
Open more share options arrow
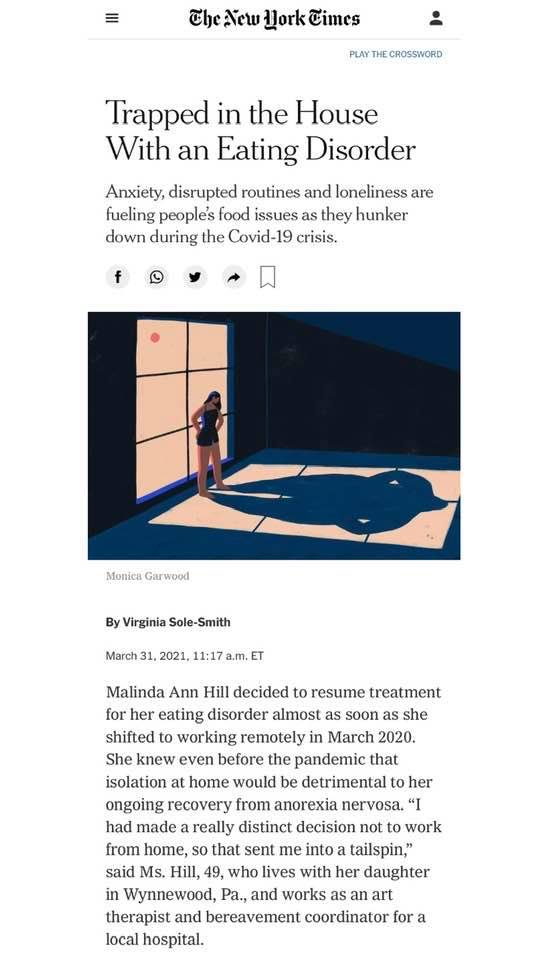[233, 277]
